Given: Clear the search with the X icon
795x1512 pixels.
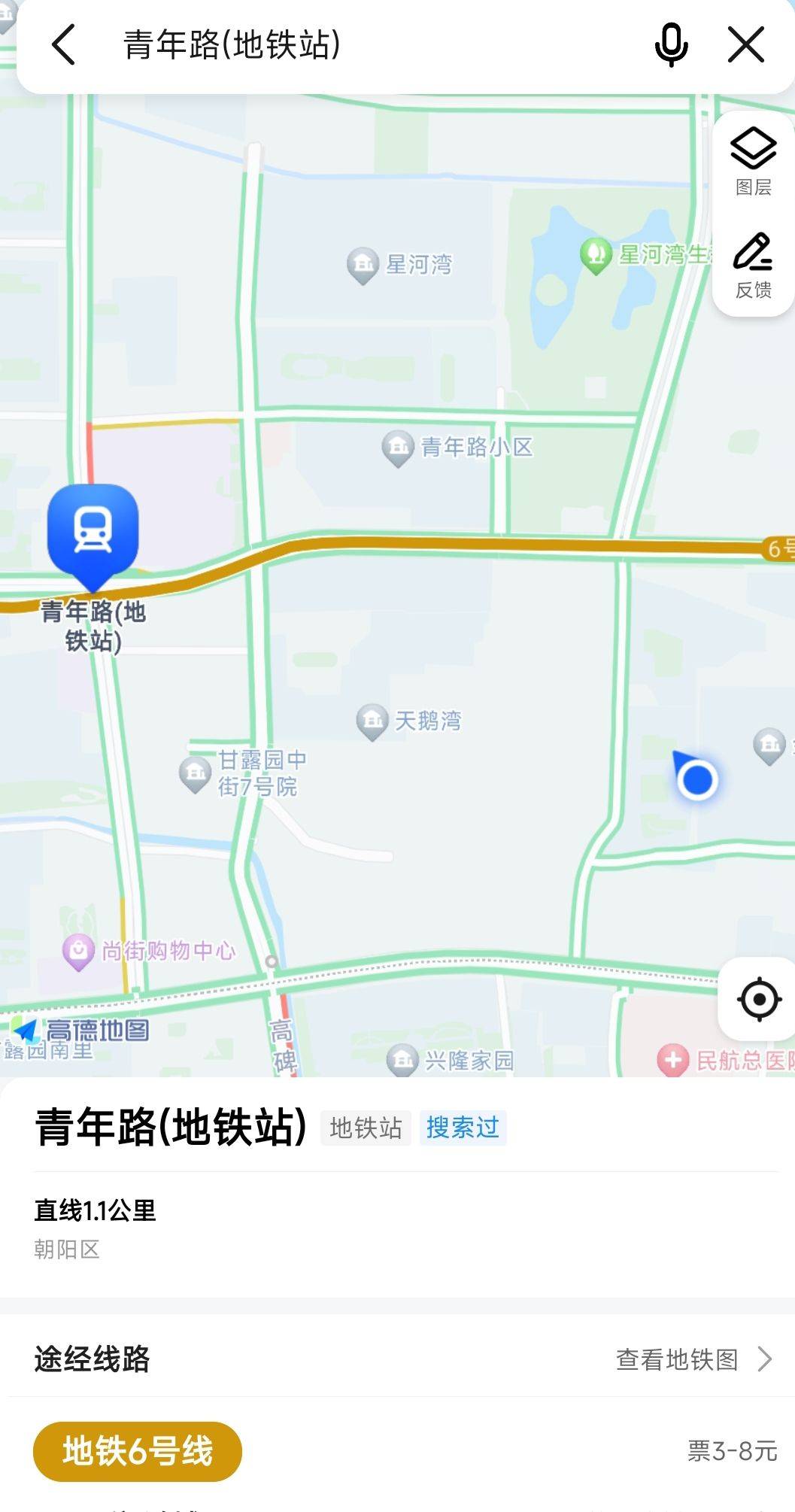Looking at the screenshot, I should (746, 44).
